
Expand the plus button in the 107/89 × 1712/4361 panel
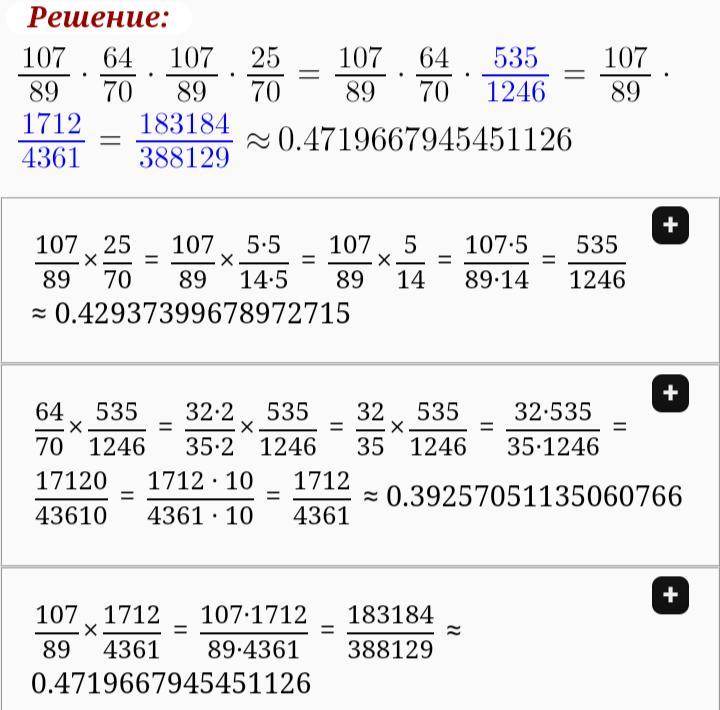[x=670, y=596]
